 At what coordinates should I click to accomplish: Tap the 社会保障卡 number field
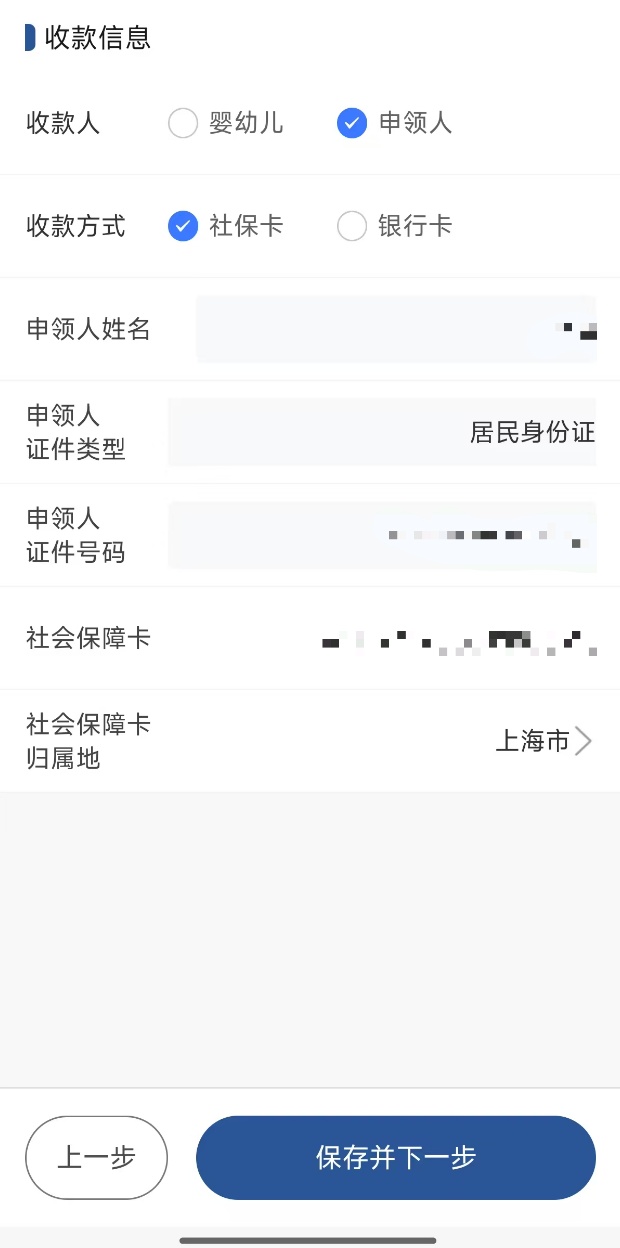[x=458, y=639]
